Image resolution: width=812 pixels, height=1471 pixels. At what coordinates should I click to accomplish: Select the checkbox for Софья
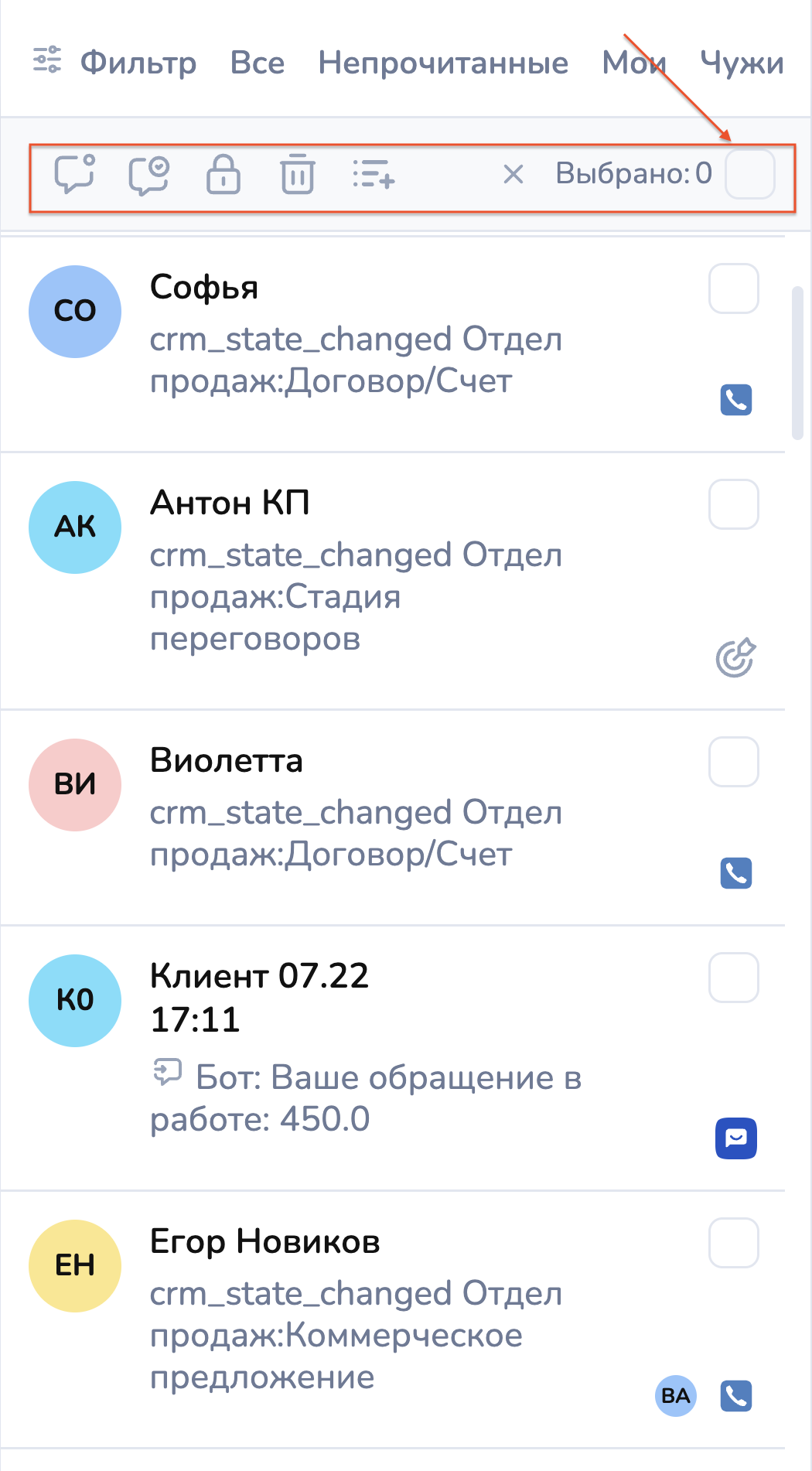point(733,288)
